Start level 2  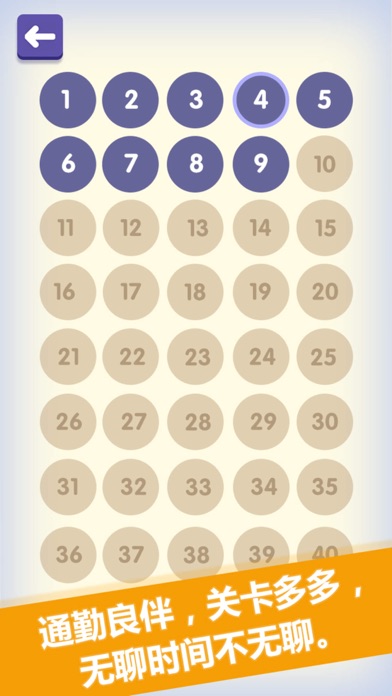(131, 100)
